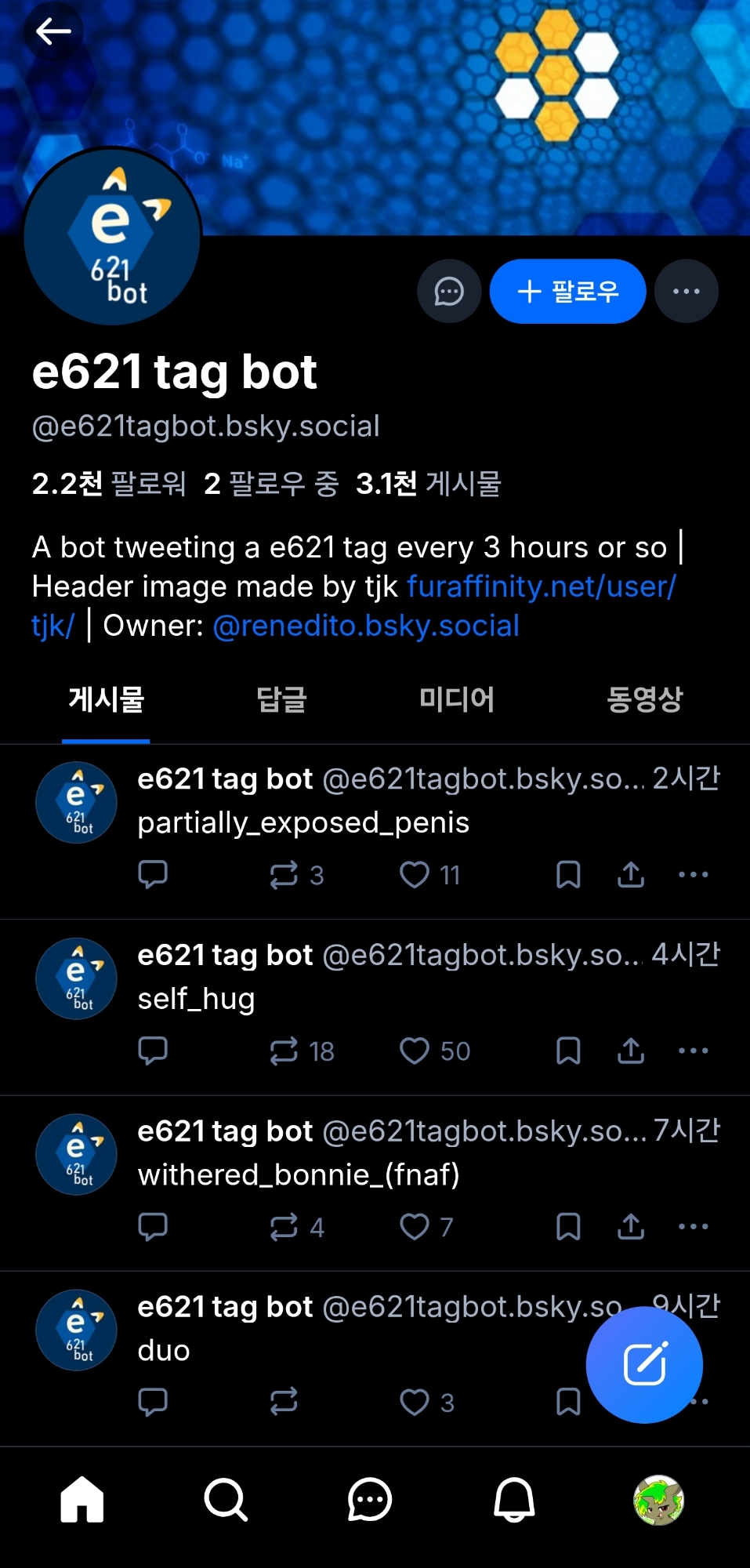Compose a new post
Screen dimensions: 750x1568
pyautogui.click(x=644, y=1365)
